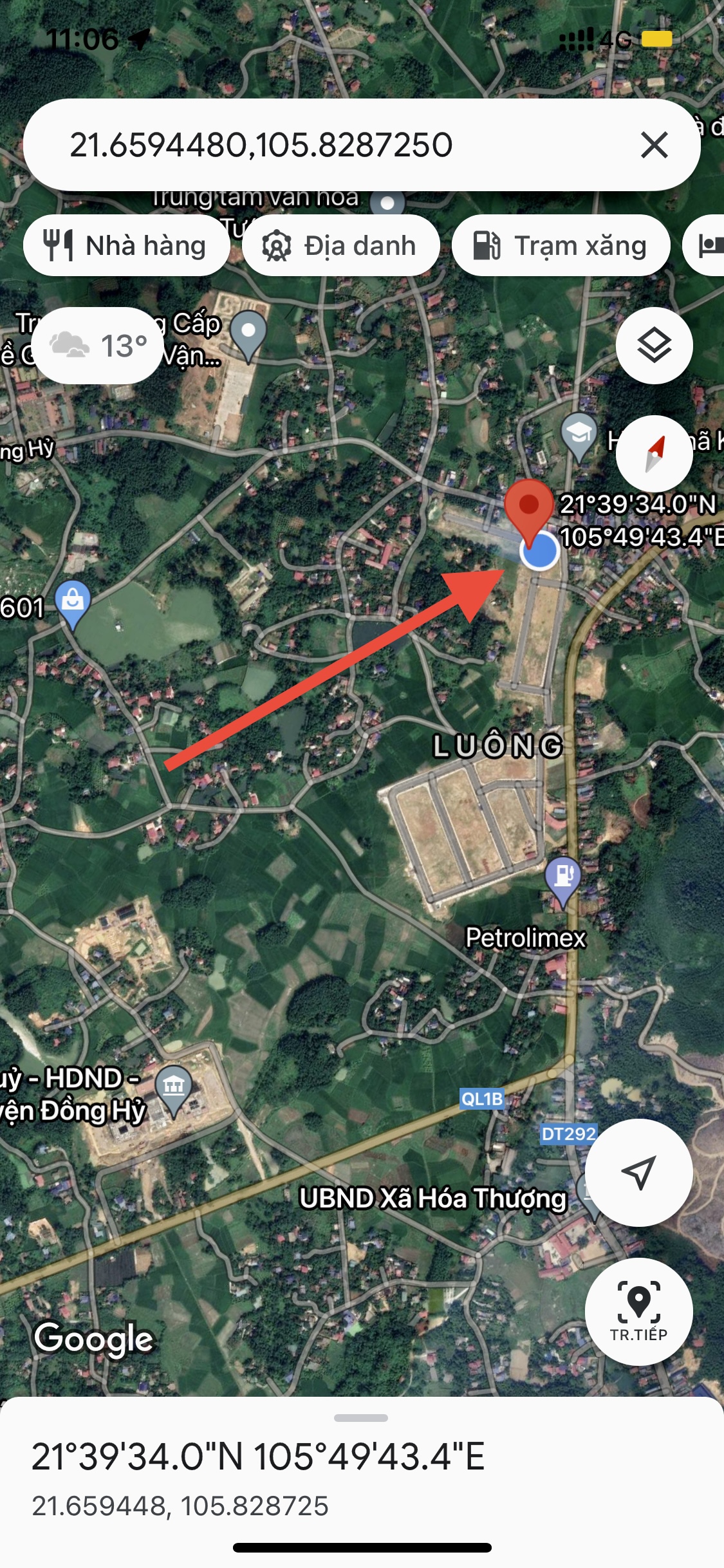The image size is (724, 1568).
Task: Select the Nhà hàng chip
Action: click(127, 246)
